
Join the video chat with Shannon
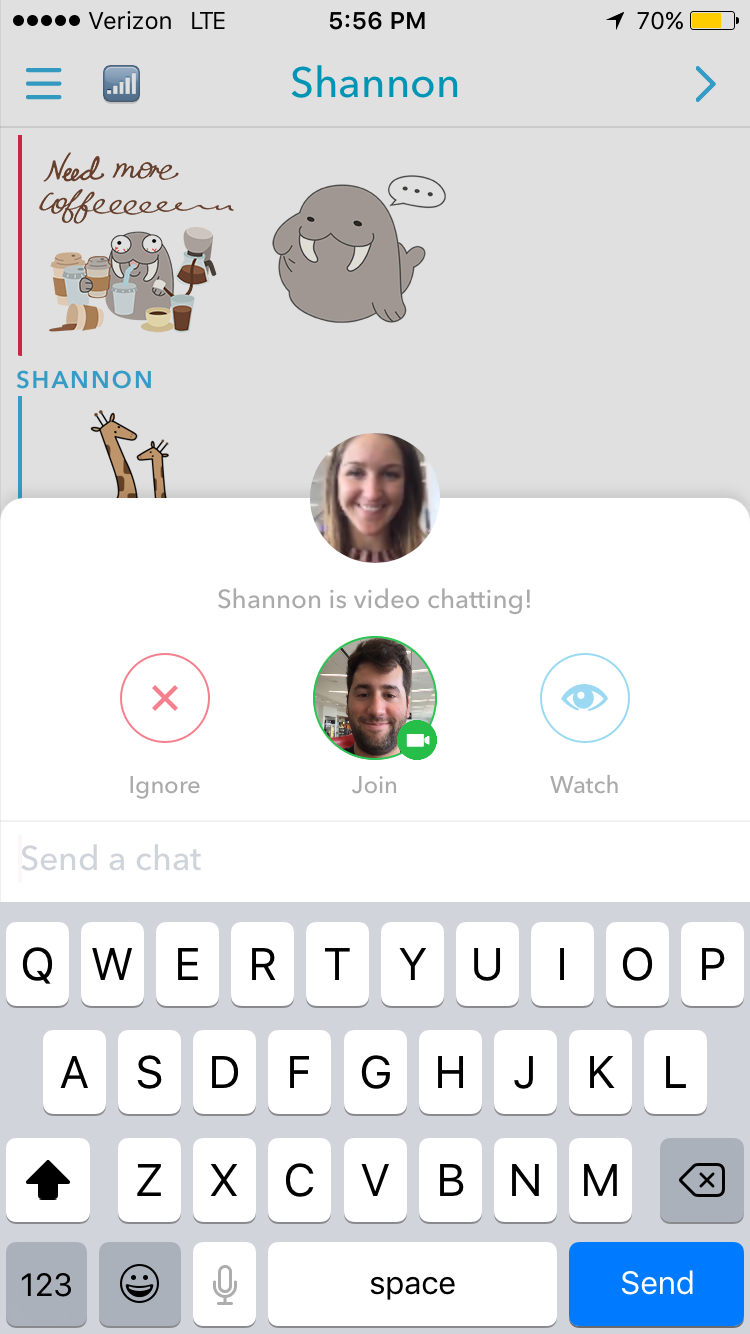(375, 698)
